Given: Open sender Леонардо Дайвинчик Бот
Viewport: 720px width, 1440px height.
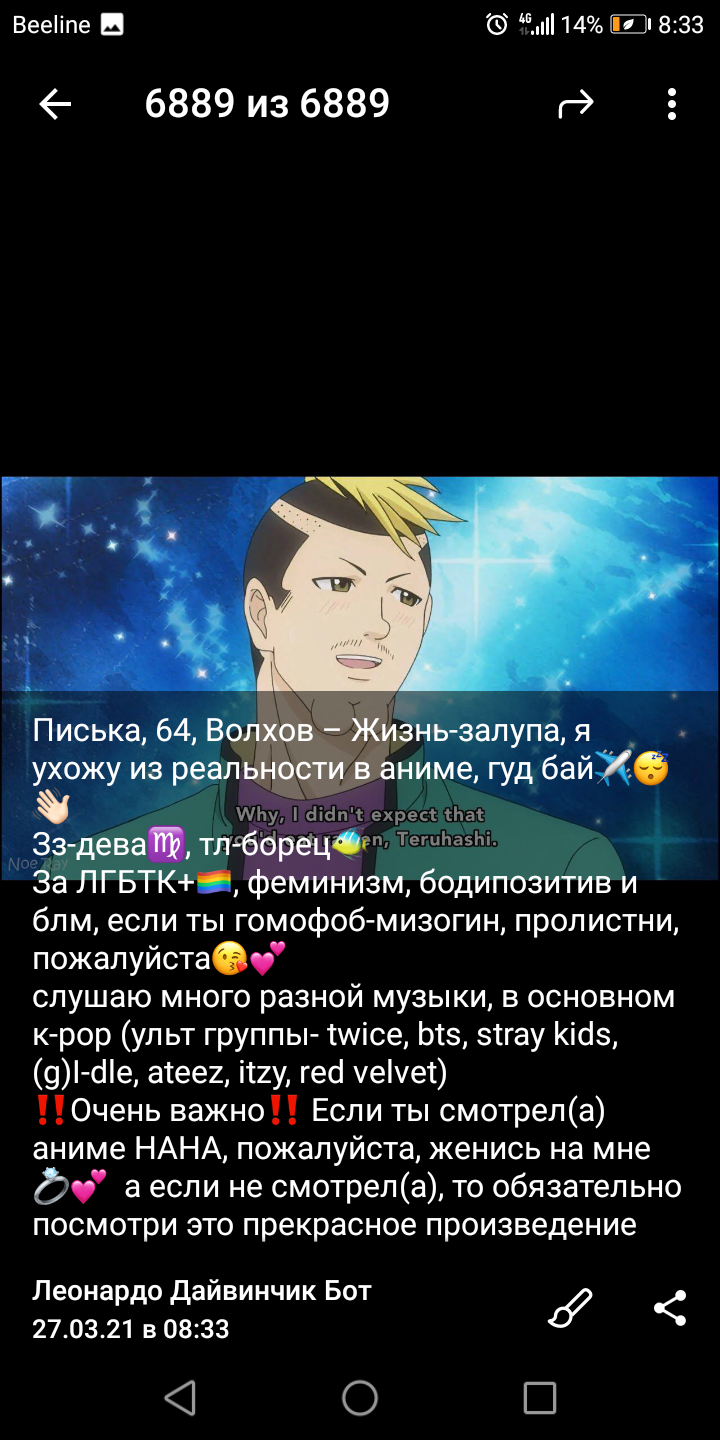Looking at the screenshot, I should 202,1291.
